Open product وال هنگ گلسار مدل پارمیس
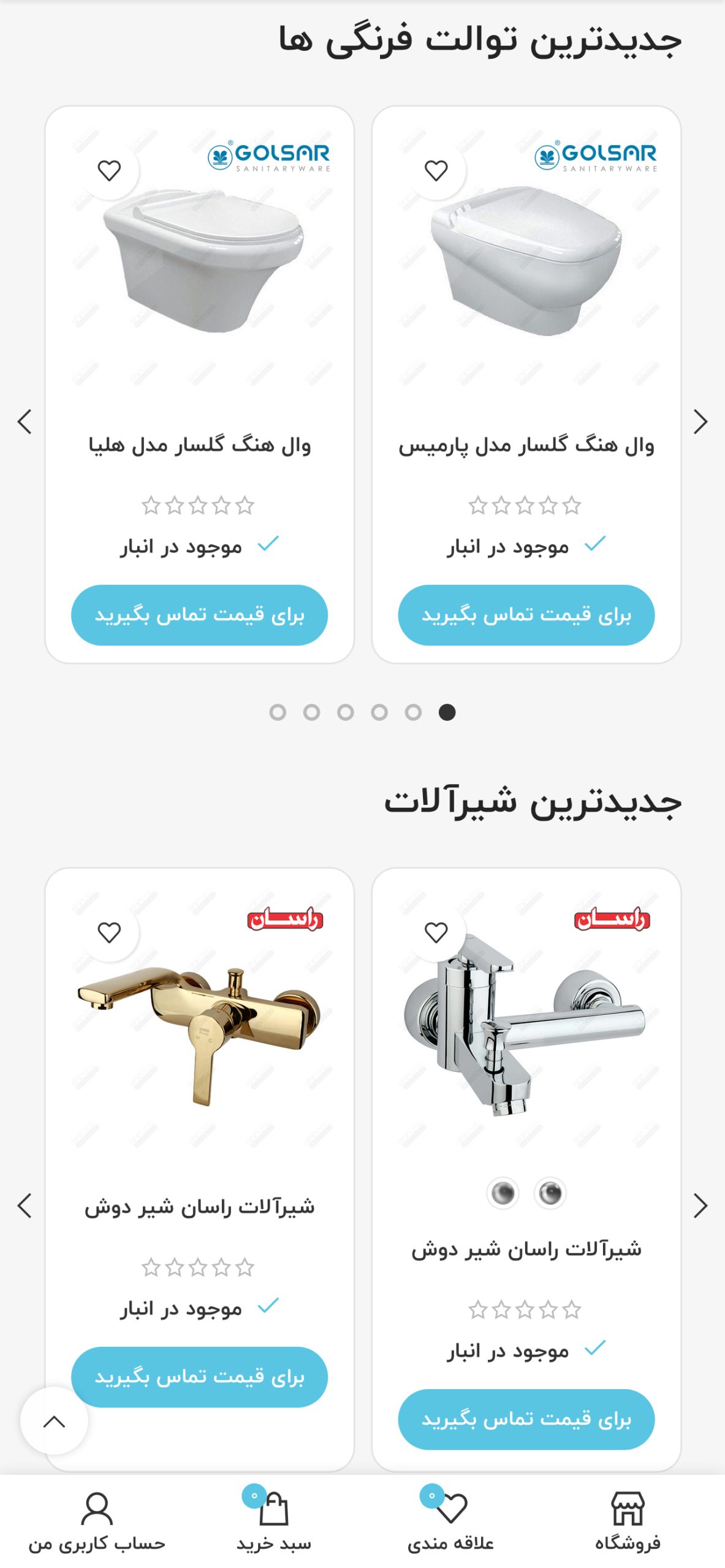 tap(526, 445)
